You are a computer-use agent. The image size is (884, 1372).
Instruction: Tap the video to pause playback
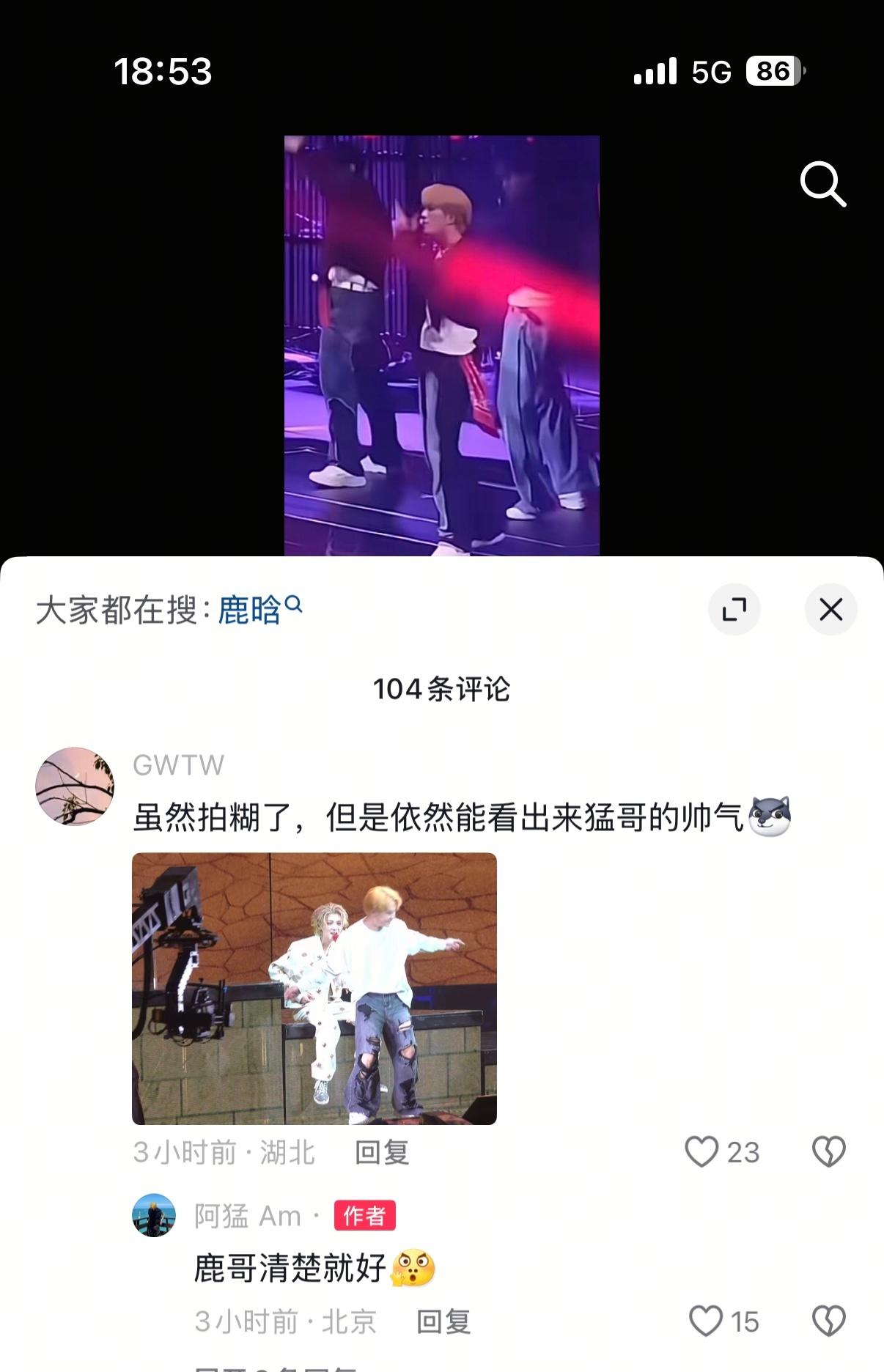coord(441,344)
